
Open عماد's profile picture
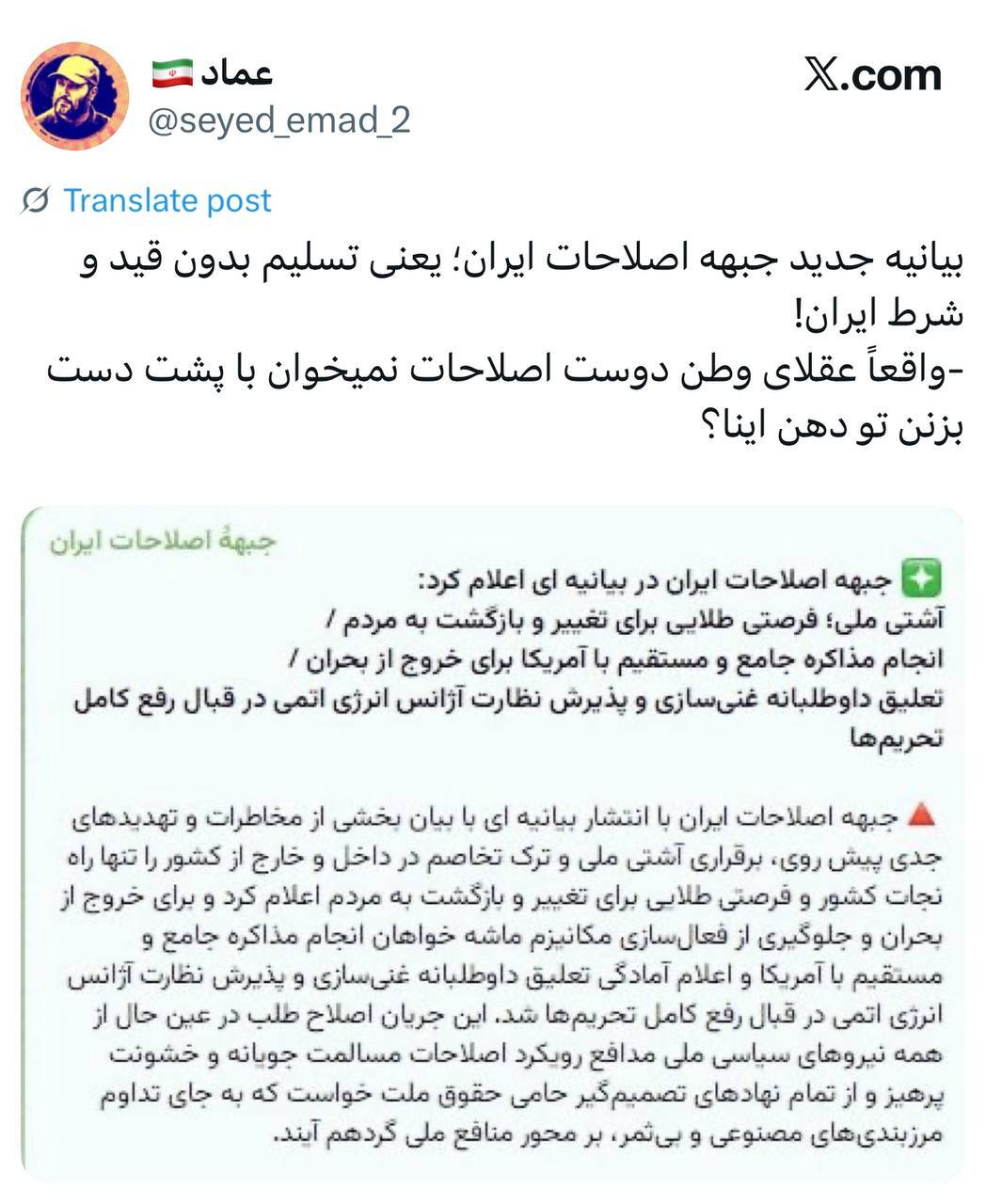75,96
